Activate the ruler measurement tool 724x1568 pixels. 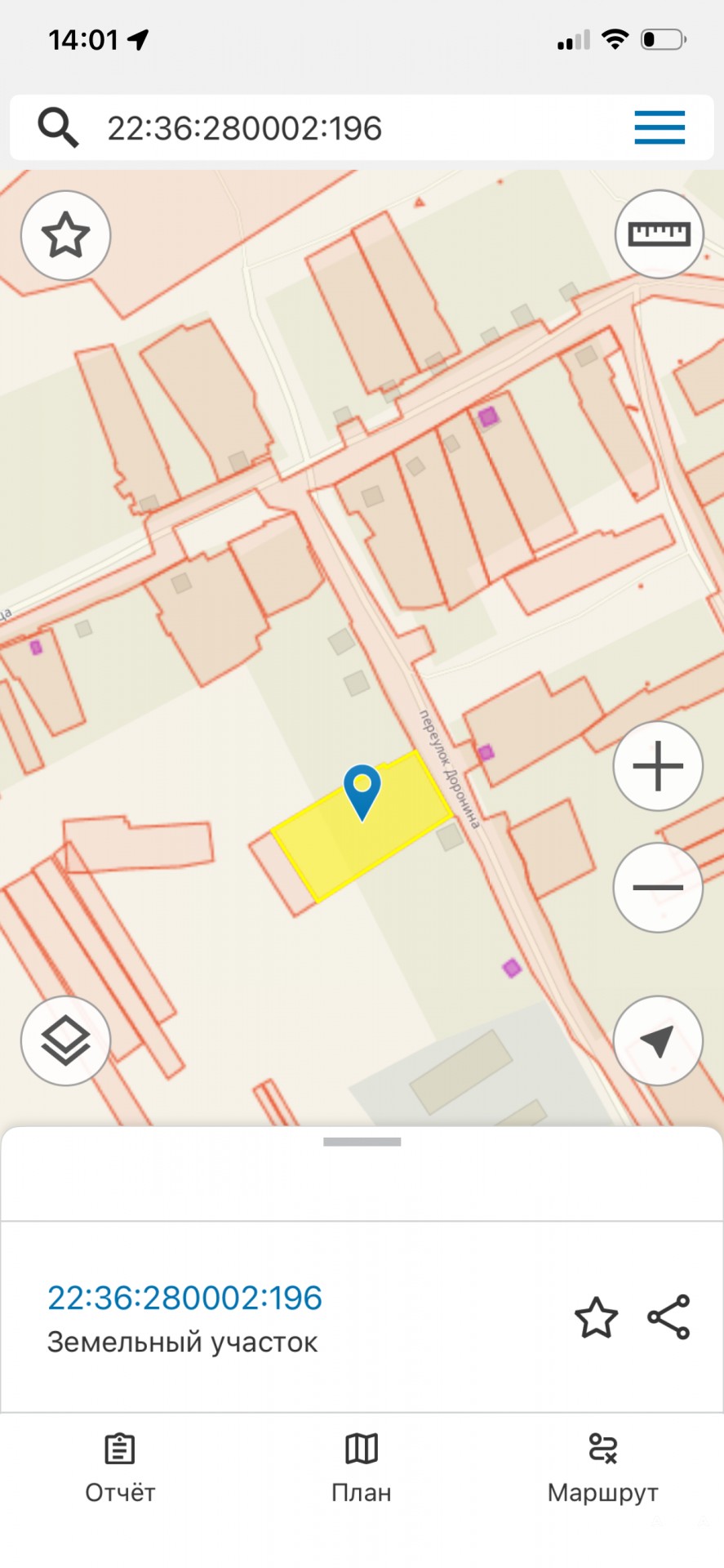click(659, 234)
